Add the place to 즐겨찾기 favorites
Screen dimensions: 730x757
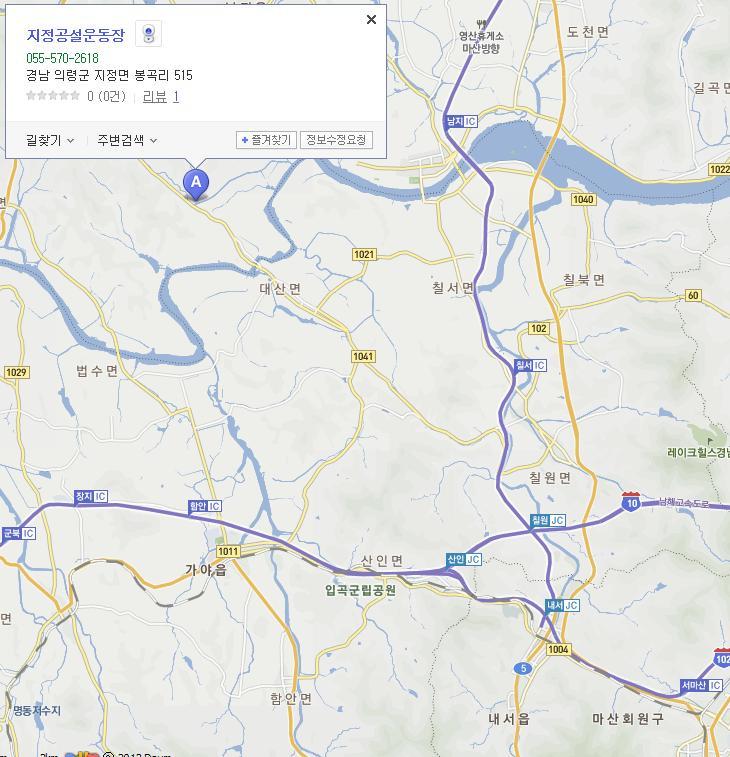(x=266, y=140)
